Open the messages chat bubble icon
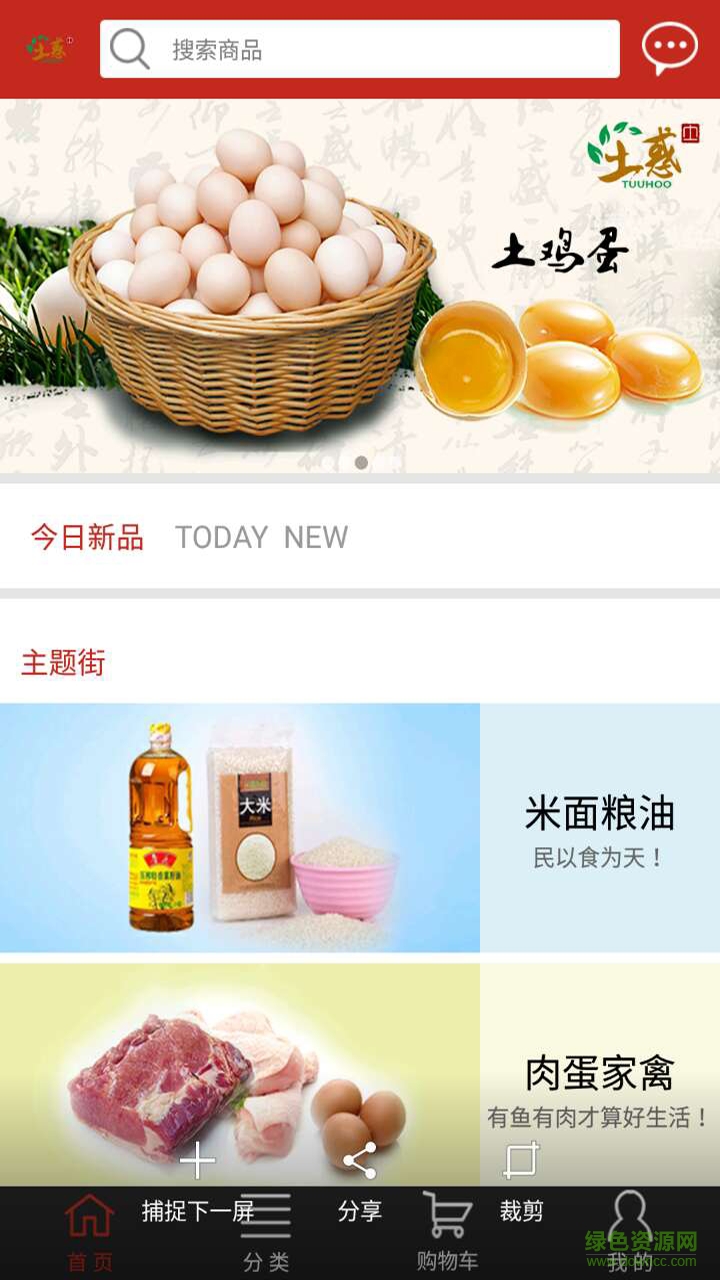Screen dimensions: 720x1280 tap(669, 48)
